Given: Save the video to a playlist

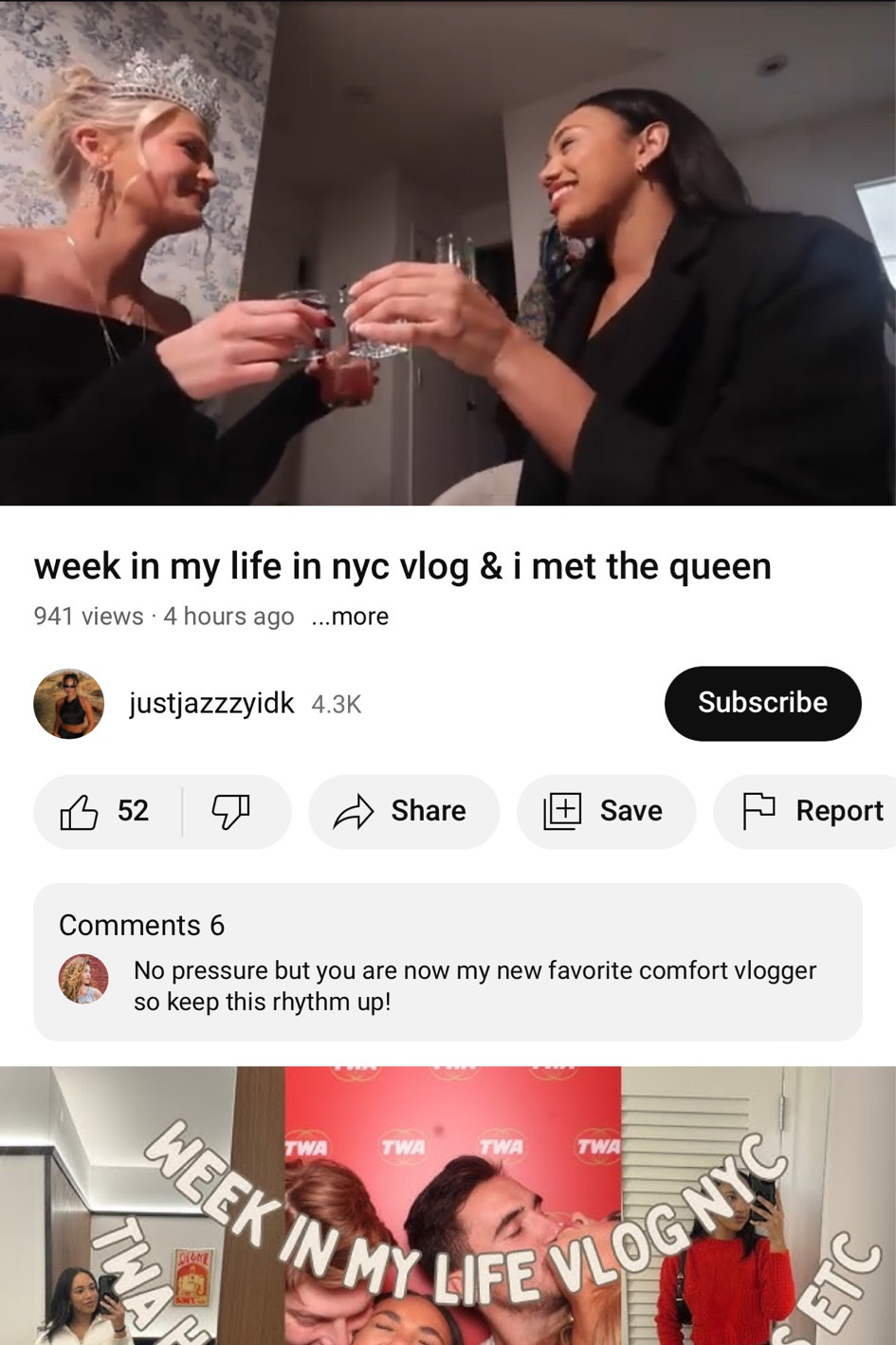Looking at the screenshot, I should tap(605, 812).
